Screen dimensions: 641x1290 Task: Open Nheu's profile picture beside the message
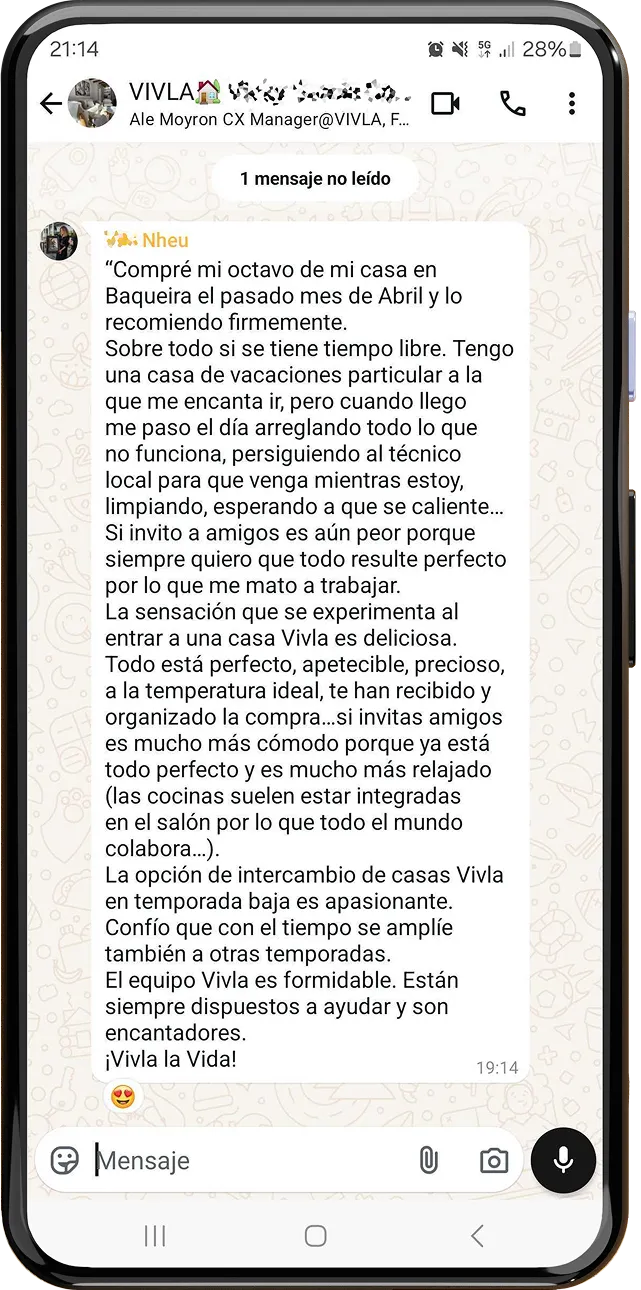coord(59,241)
